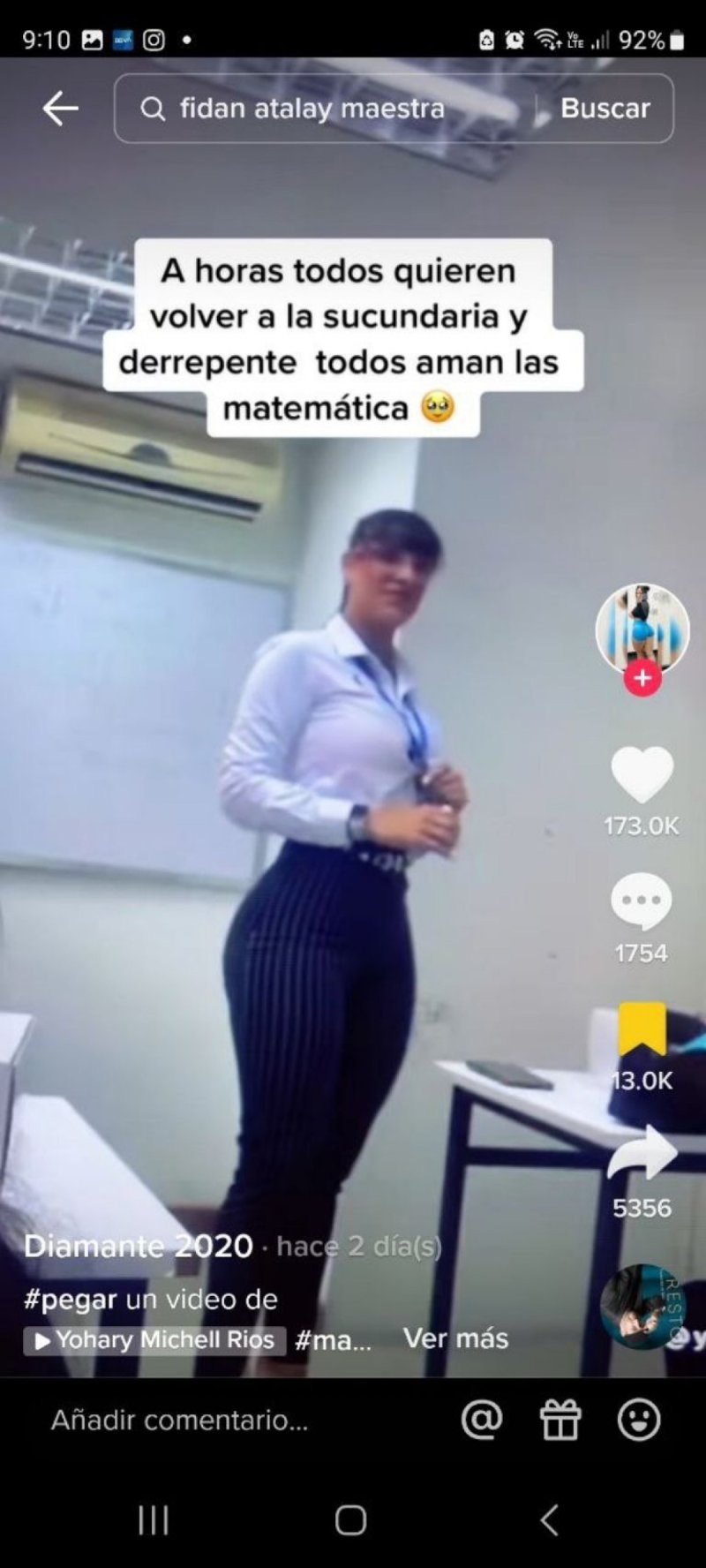Follow the creator with the plus badge
Image resolution: width=706 pixels, height=1568 pixels.
(x=642, y=678)
